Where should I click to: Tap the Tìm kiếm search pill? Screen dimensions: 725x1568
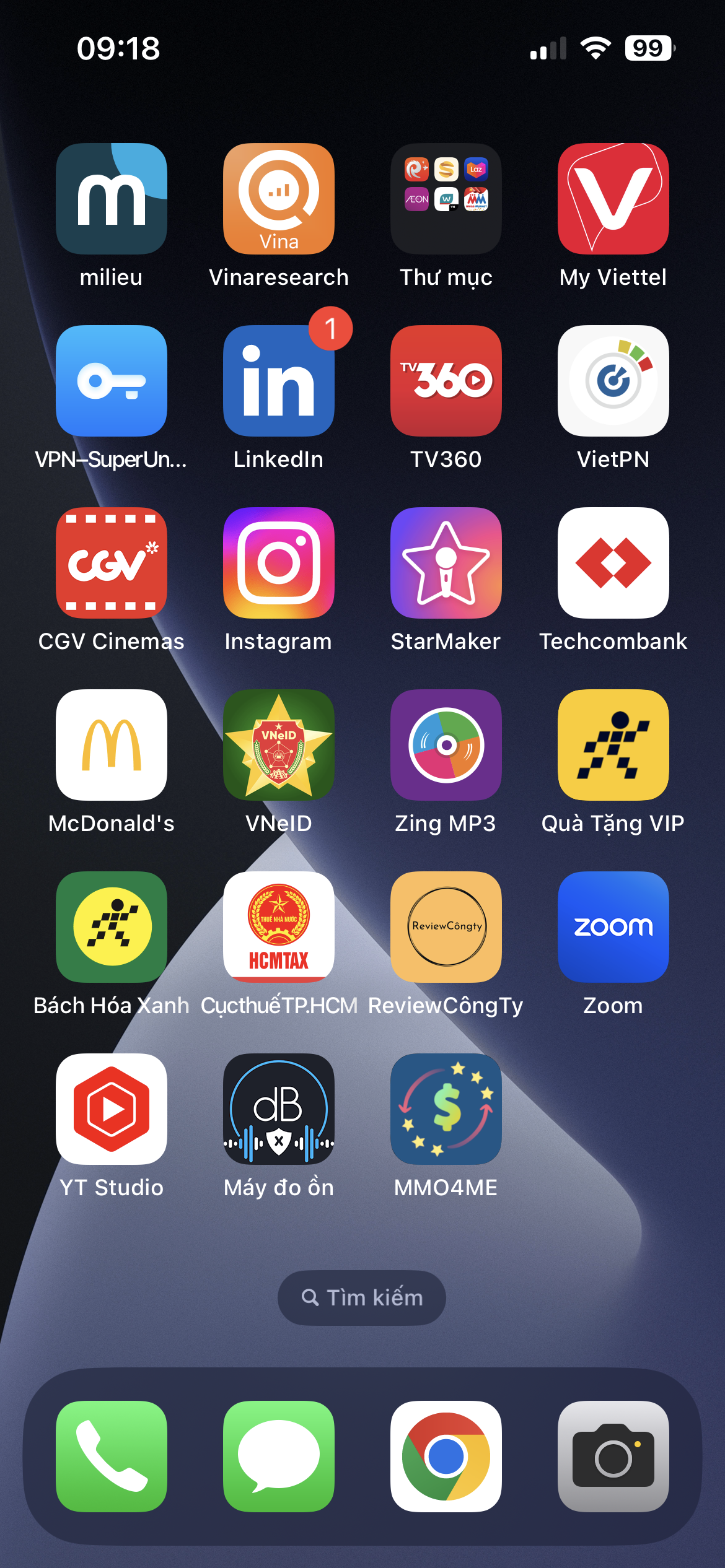[362, 1297]
